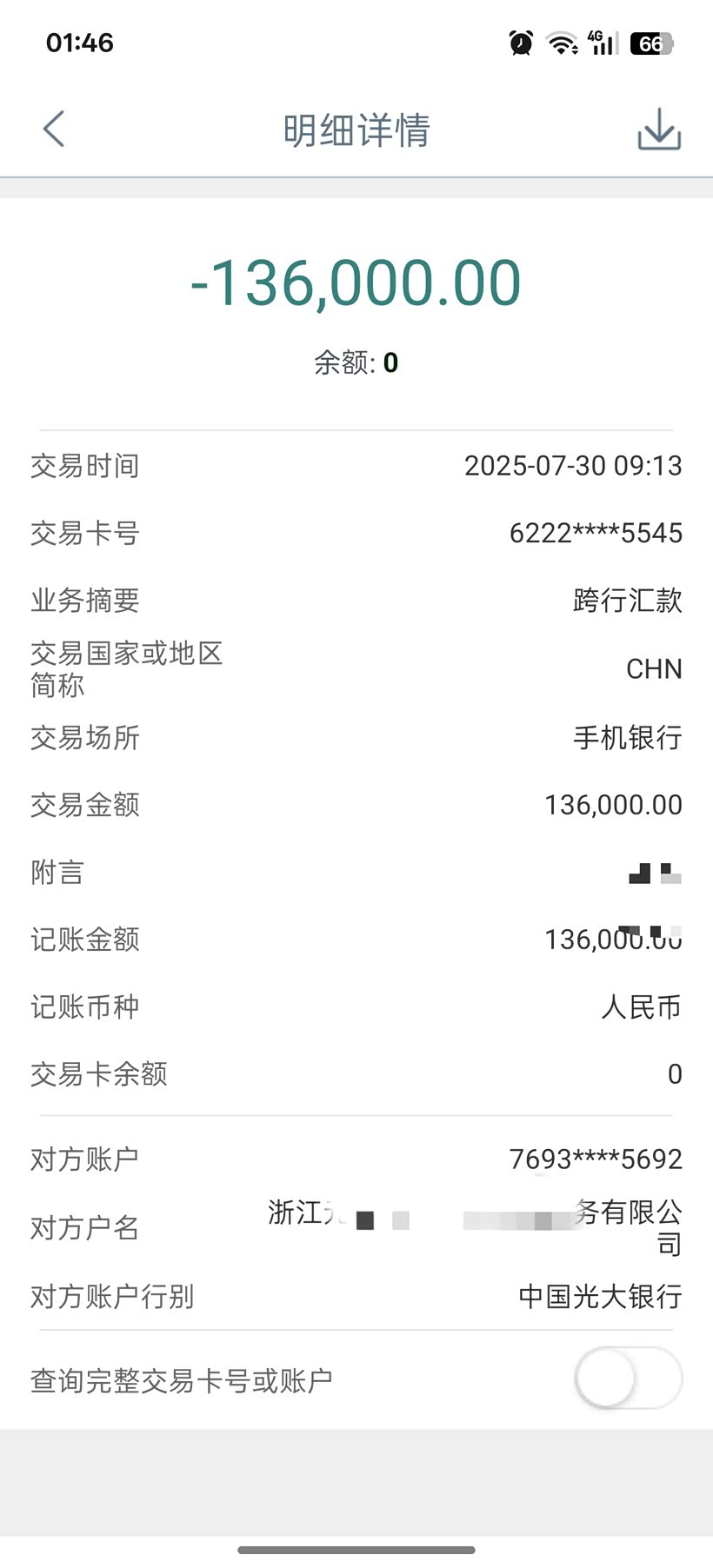Download this transaction detail
Screen dimensions: 713x1568
pyautogui.click(x=658, y=130)
